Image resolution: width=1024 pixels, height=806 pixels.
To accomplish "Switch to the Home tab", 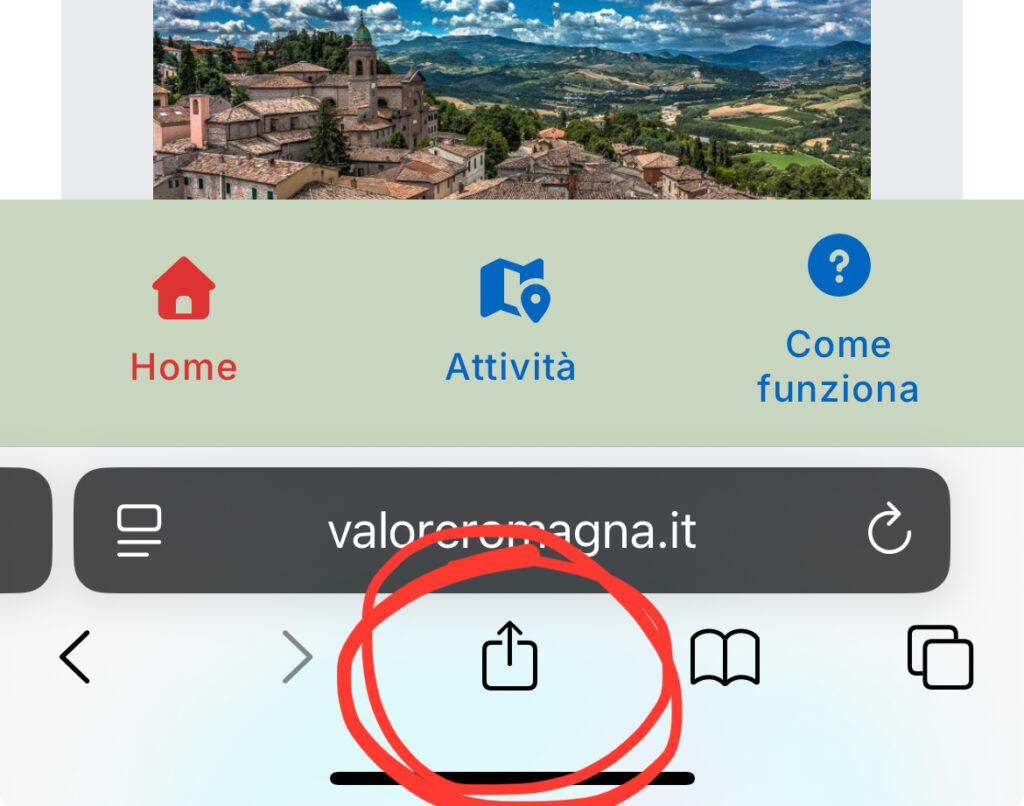I will (x=184, y=320).
